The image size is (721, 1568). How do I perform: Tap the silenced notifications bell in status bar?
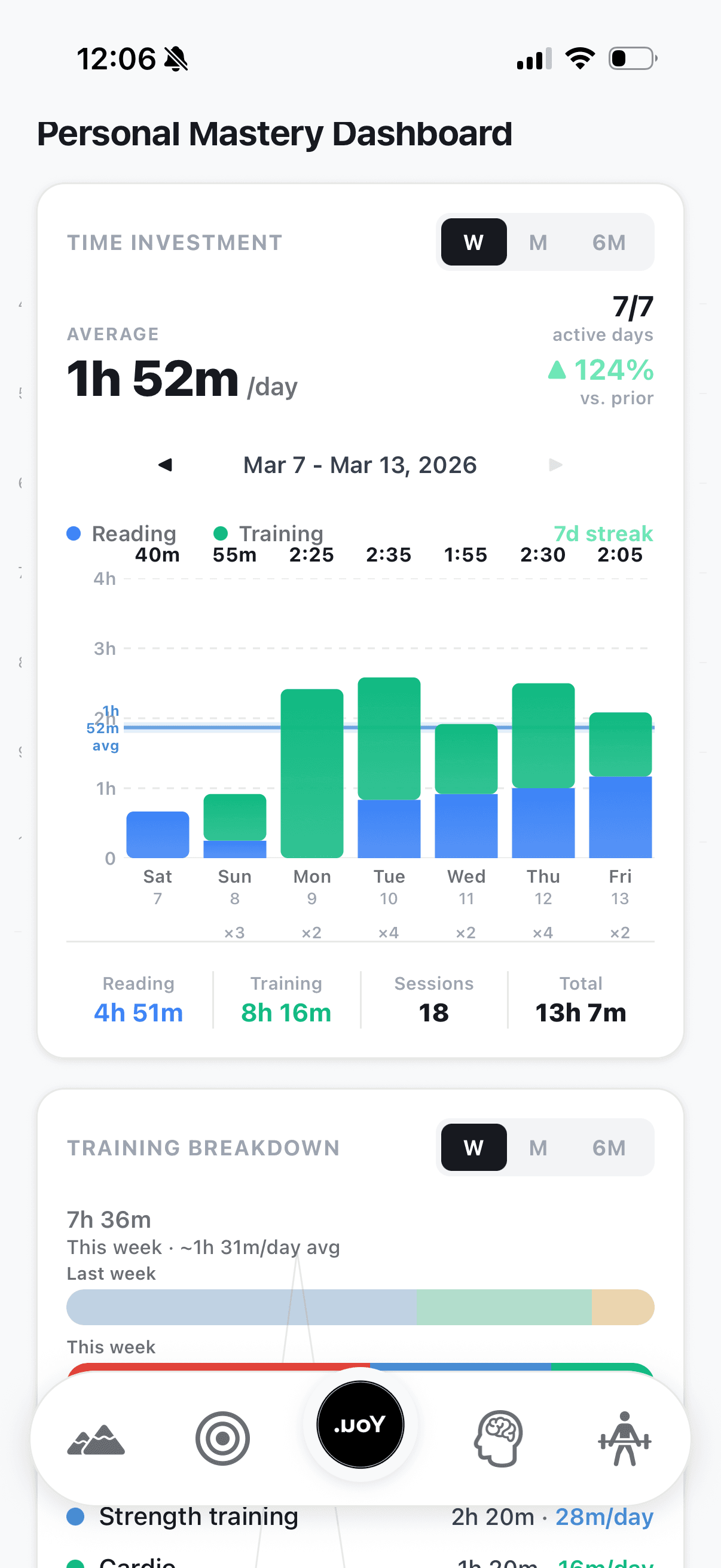pyautogui.click(x=175, y=59)
